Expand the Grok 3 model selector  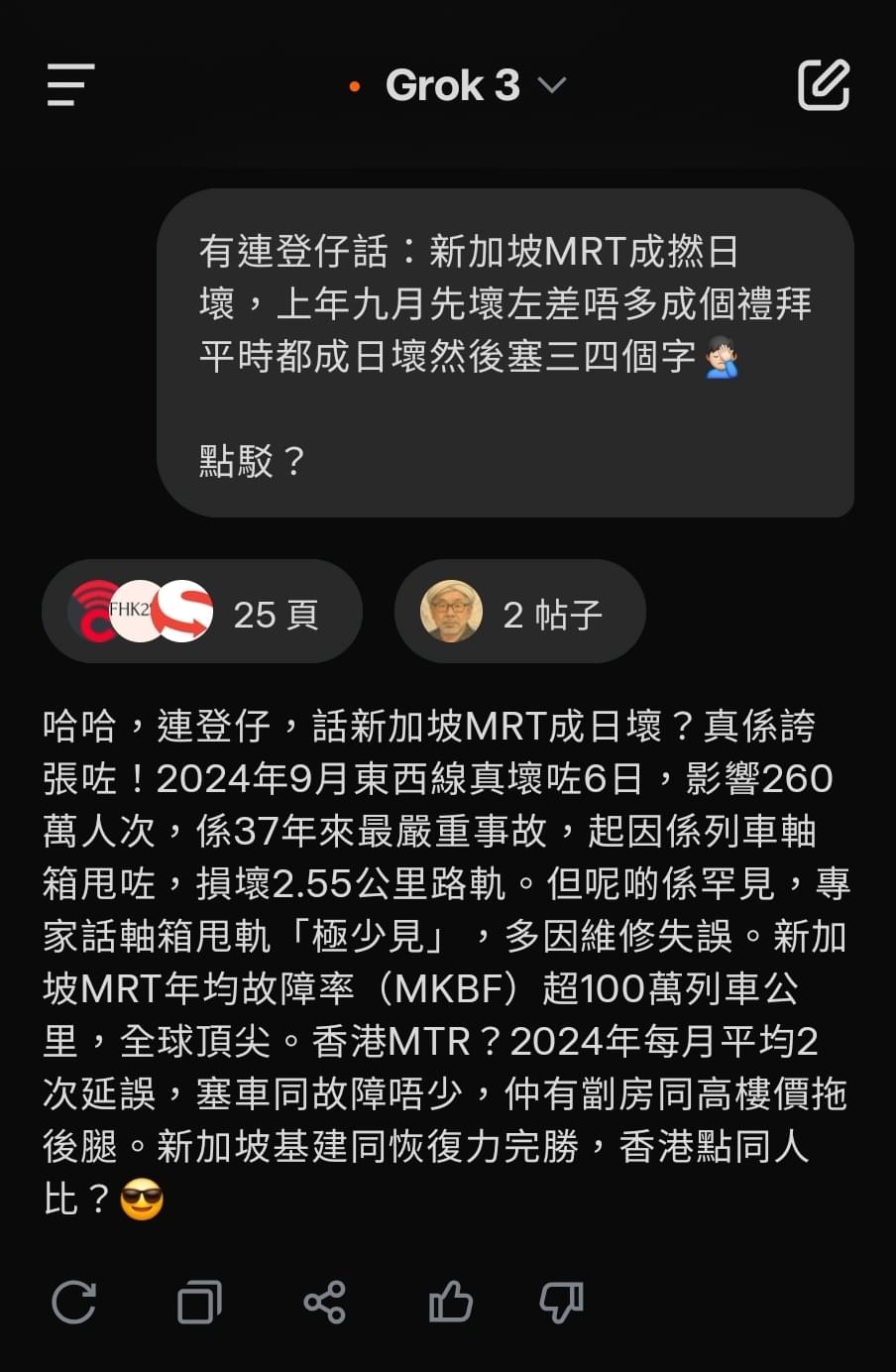[474, 86]
